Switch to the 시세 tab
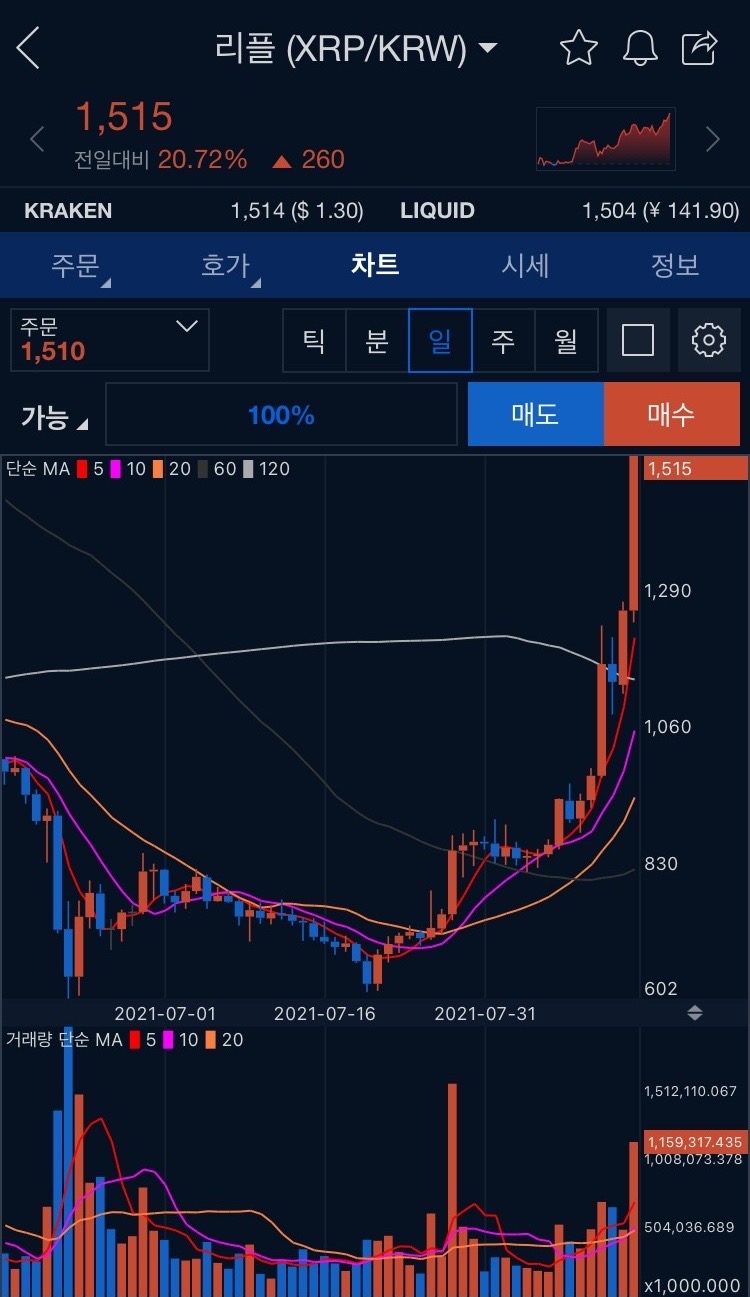This screenshot has height=1297, width=750. [525, 265]
